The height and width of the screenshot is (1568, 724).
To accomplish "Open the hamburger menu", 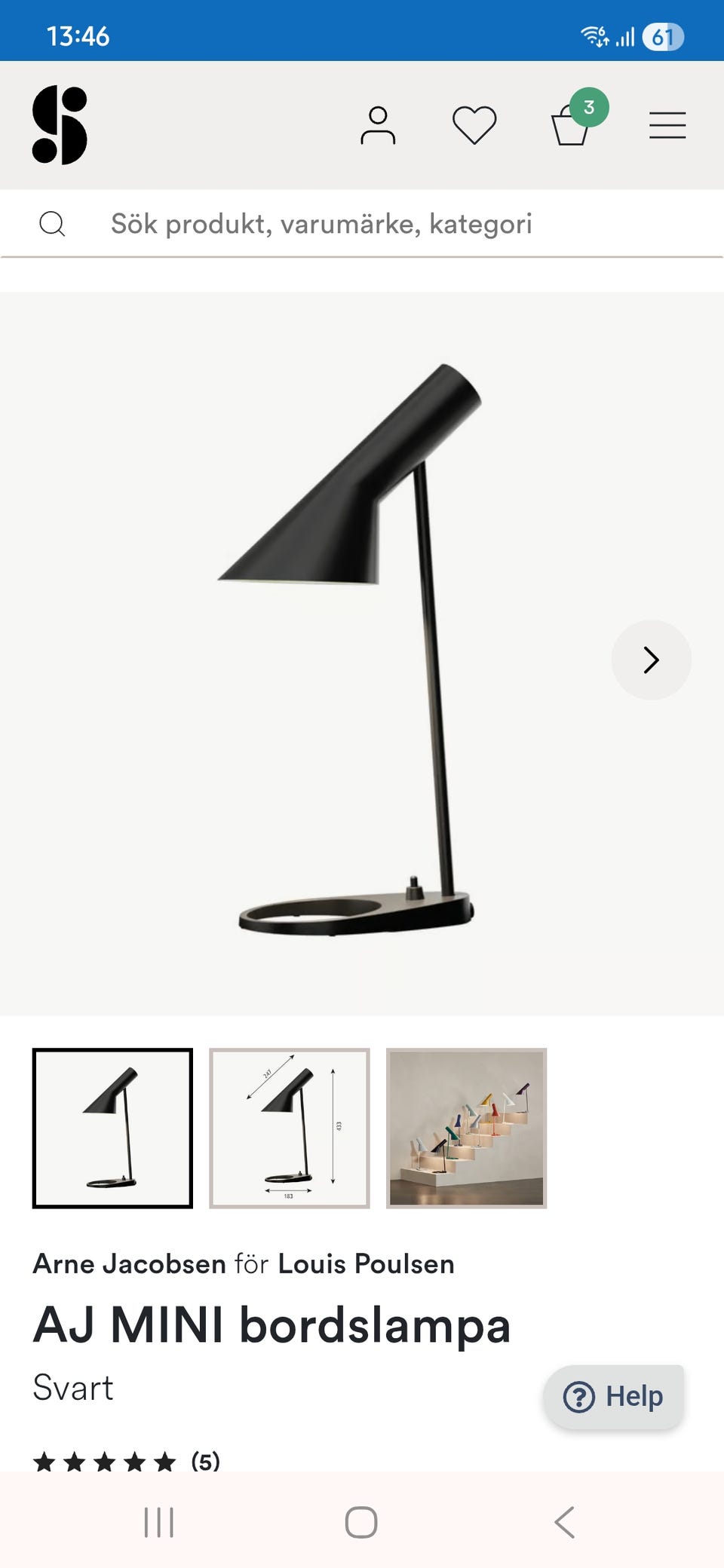I will click(x=667, y=125).
